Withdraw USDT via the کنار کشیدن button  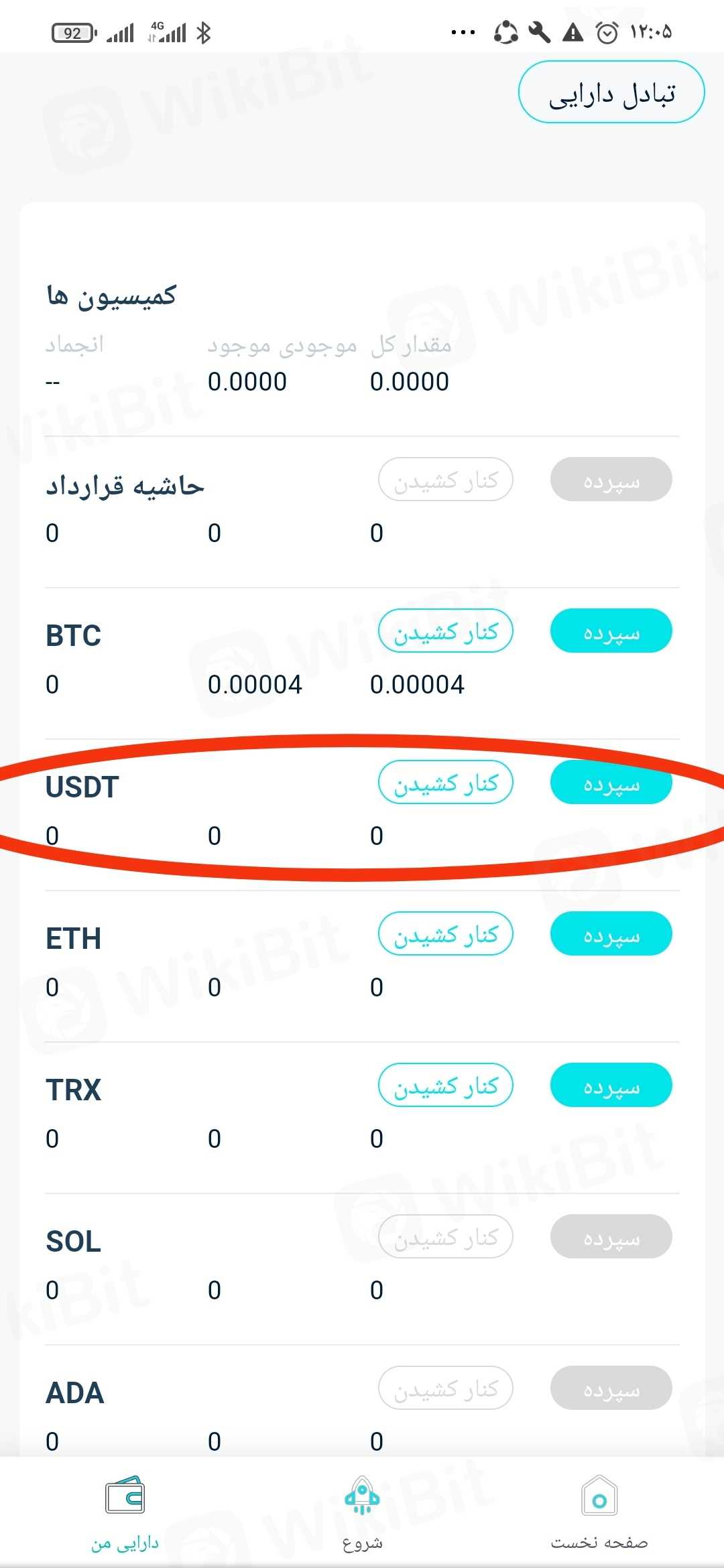click(446, 783)
